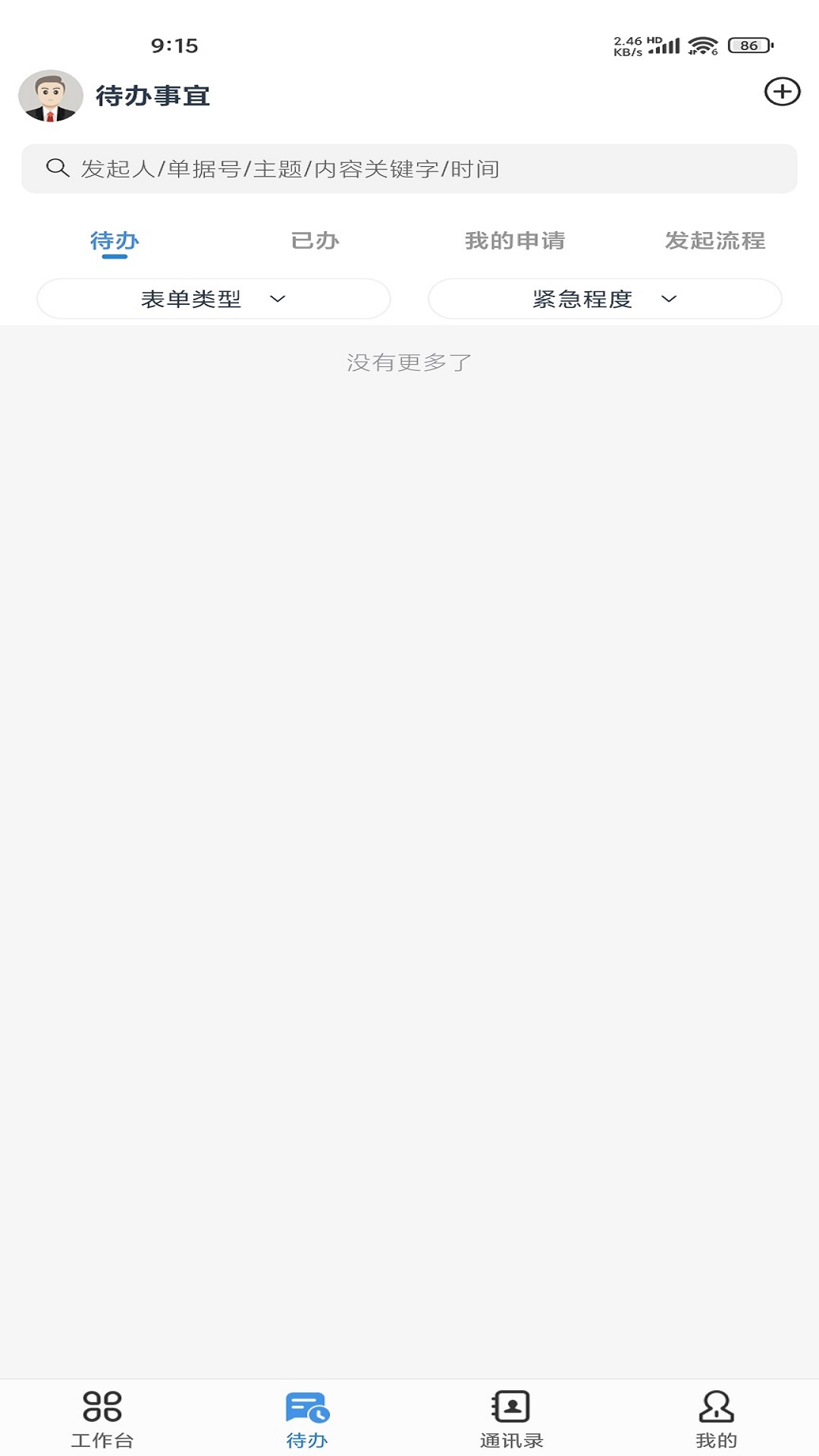Screen dimensions: 819x1456
Task: Select the top 待办 tab
Action: [x=115, y=241]
